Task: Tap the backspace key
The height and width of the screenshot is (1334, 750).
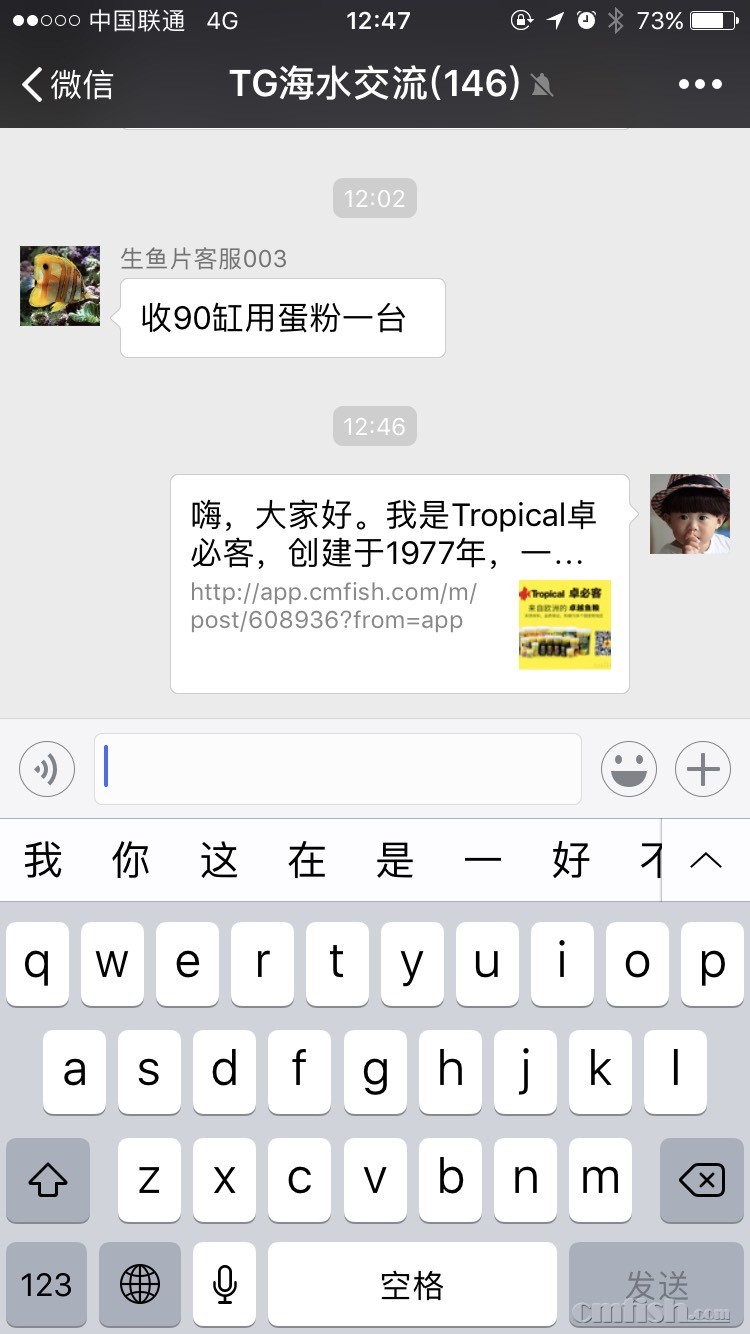Action: tap(701, 1181)
